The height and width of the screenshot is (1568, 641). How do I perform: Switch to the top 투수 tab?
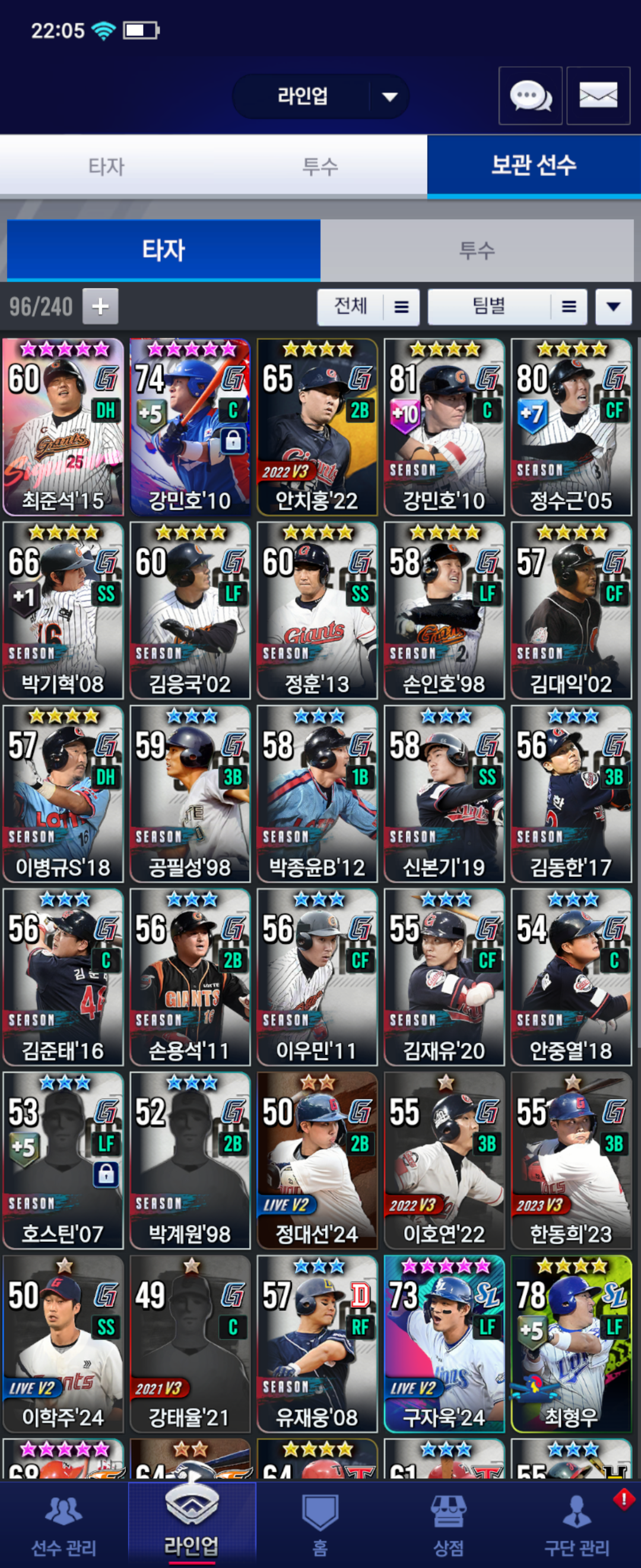point(320,166)
